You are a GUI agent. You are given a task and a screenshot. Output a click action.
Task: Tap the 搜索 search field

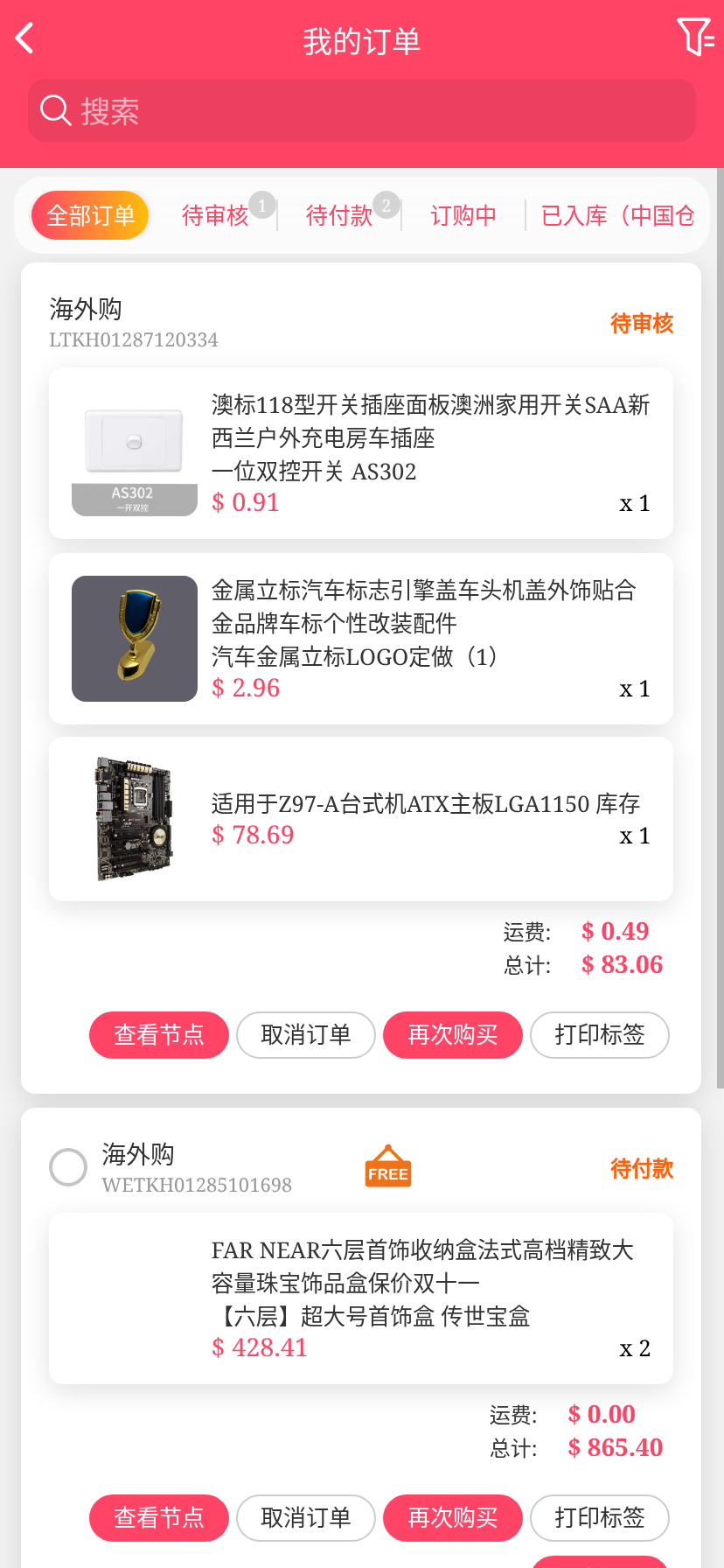(362, 111)
